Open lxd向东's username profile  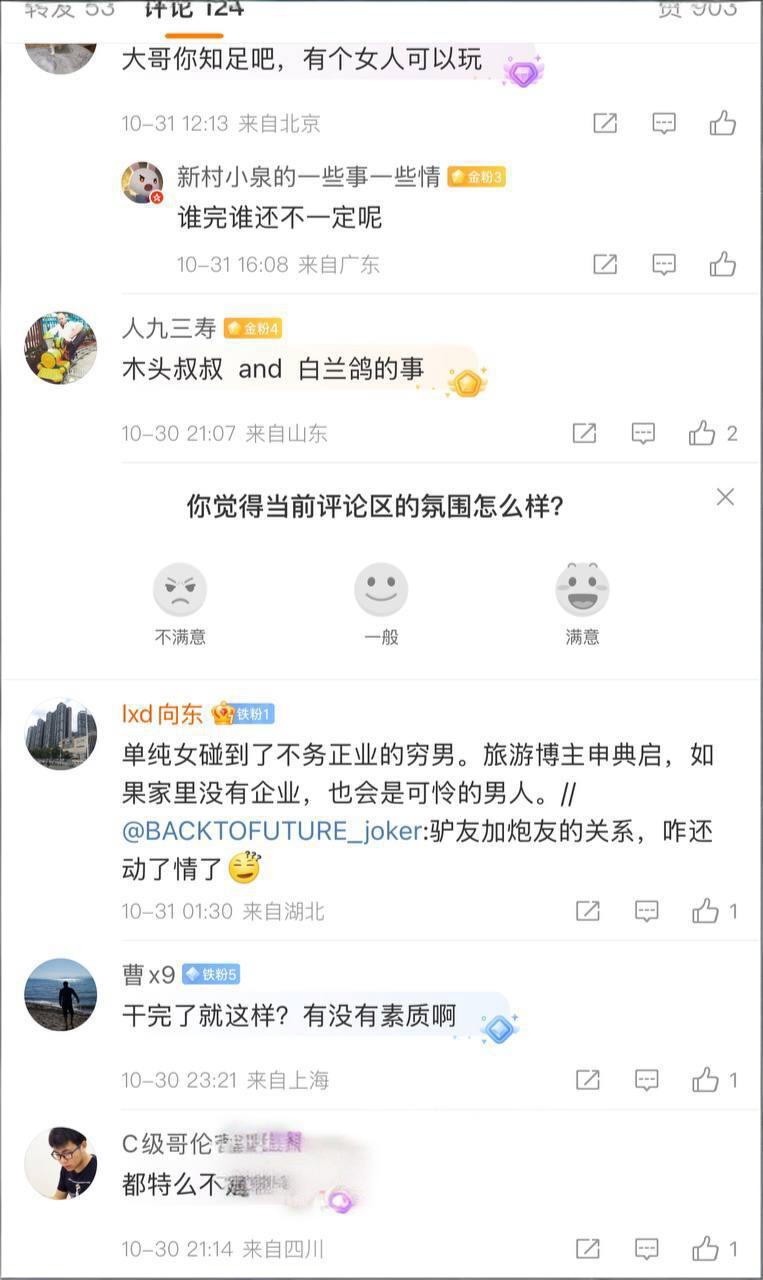[x=162, y=714]
